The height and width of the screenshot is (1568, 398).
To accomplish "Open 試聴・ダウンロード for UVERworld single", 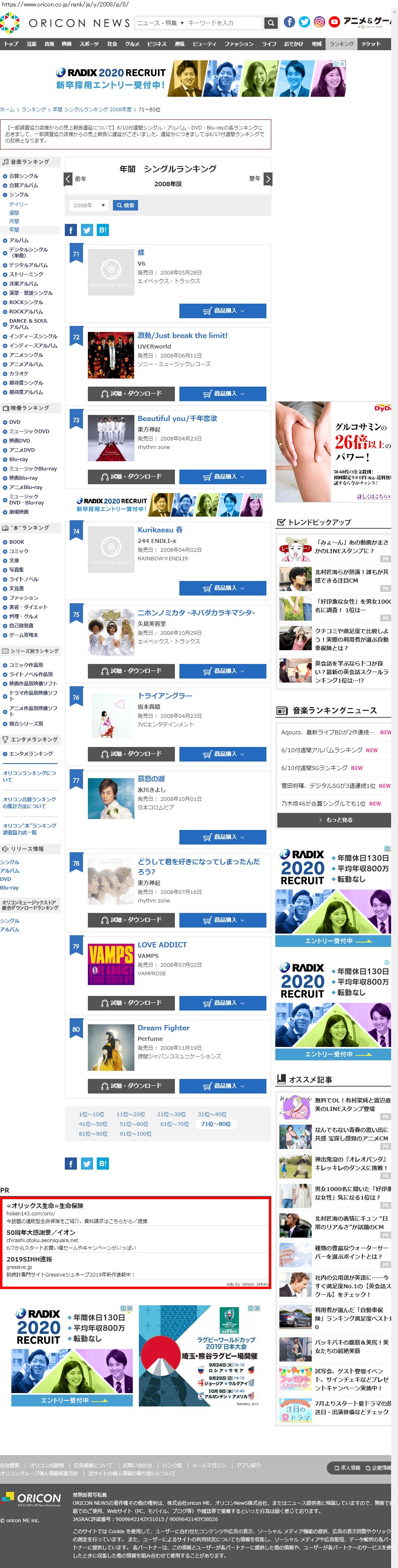I will pos(131,394).
